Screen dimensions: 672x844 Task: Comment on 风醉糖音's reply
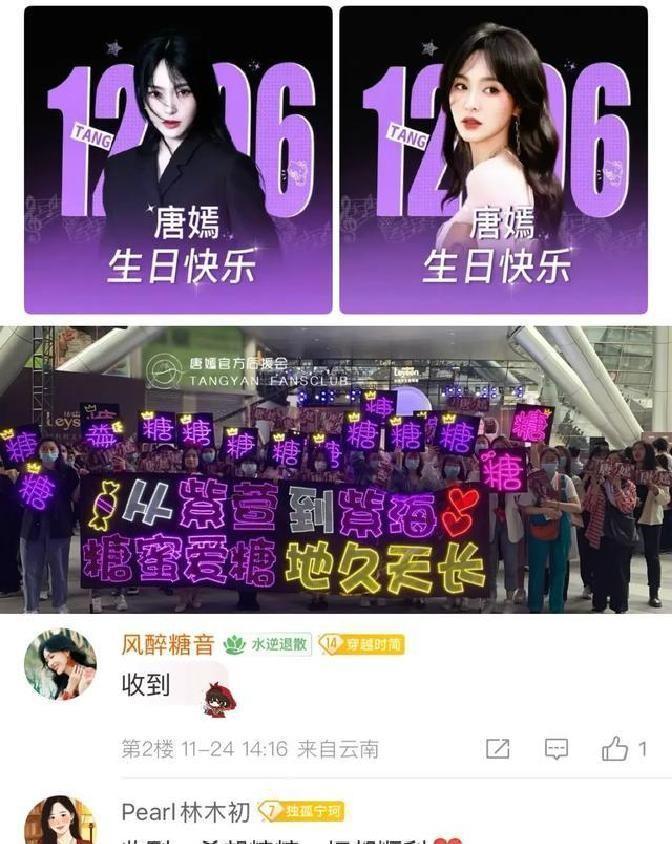click(x=556, y=749)
